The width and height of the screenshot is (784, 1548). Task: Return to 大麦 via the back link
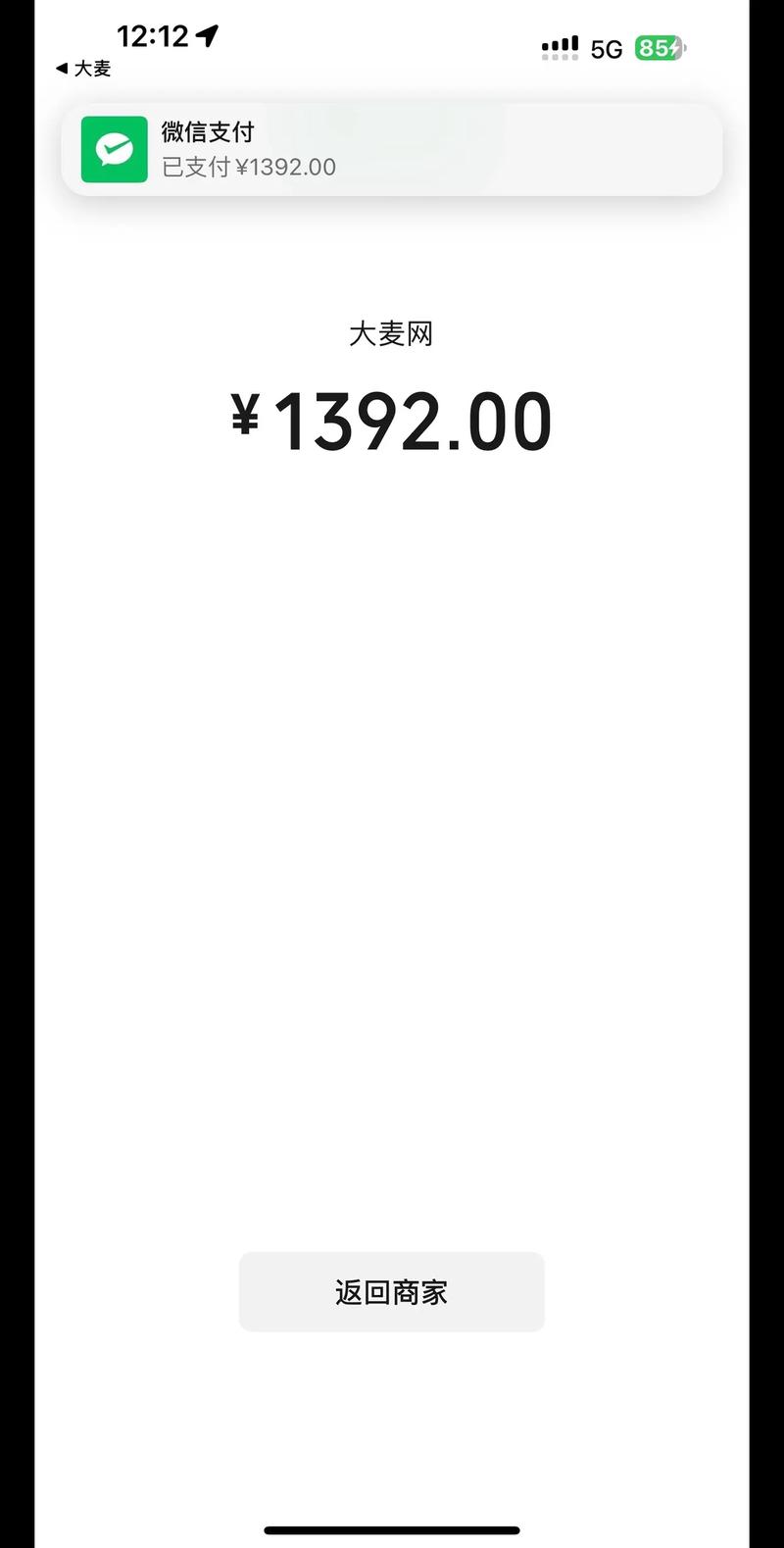(84, 69)
